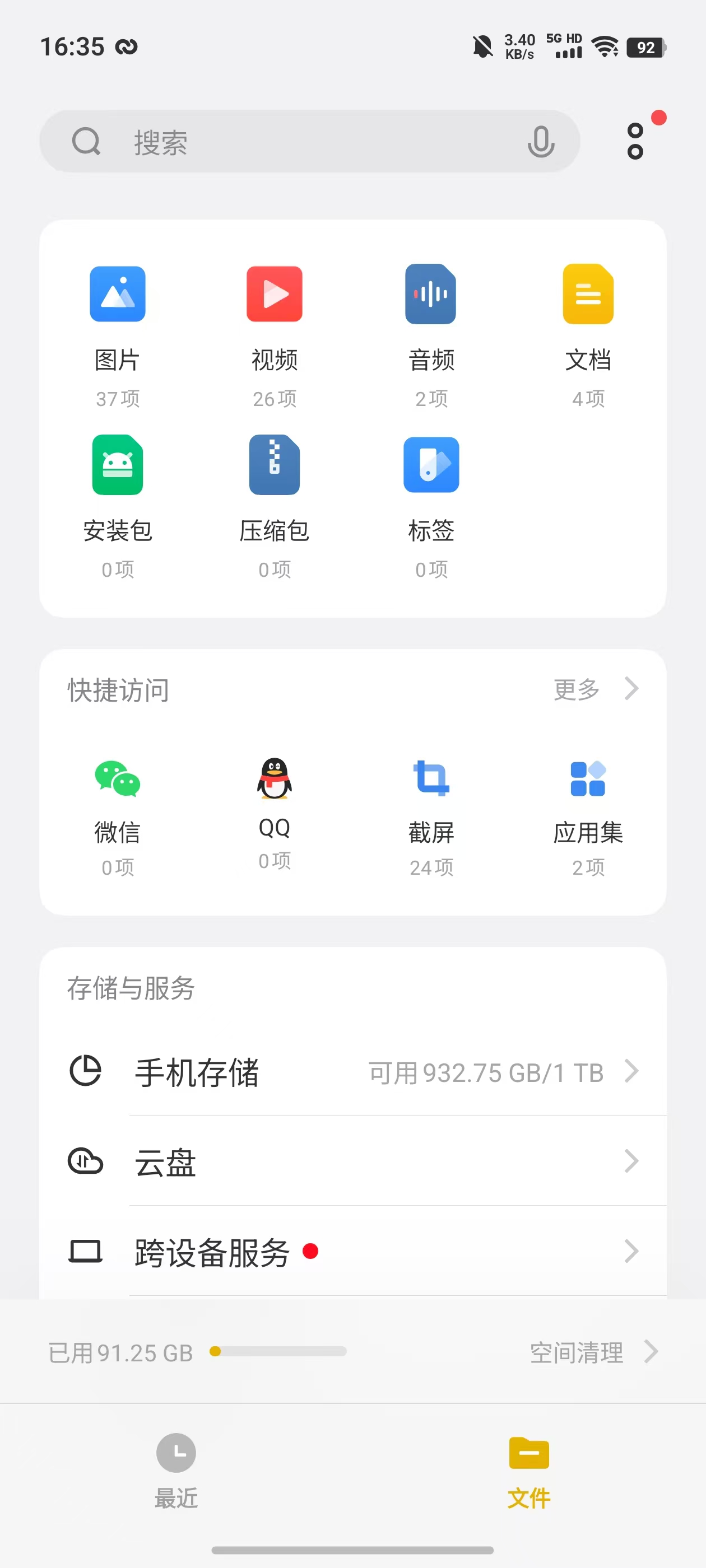This screenshot has height=1568, width=706.
Task: Open the 微信 quick access folder
Action: (x=118, y=817)
